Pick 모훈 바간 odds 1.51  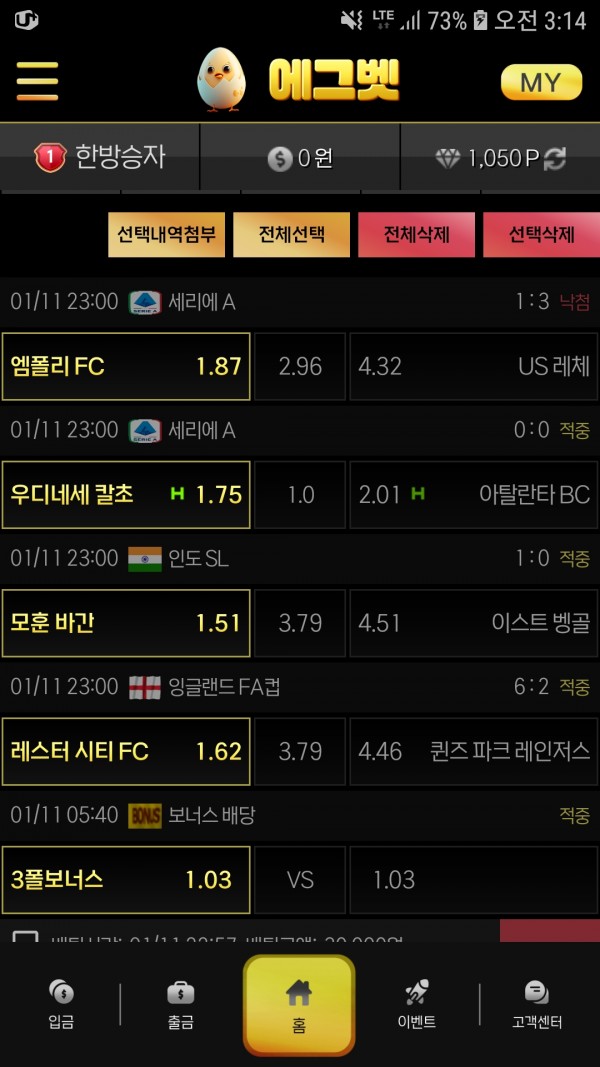[126, 623]
